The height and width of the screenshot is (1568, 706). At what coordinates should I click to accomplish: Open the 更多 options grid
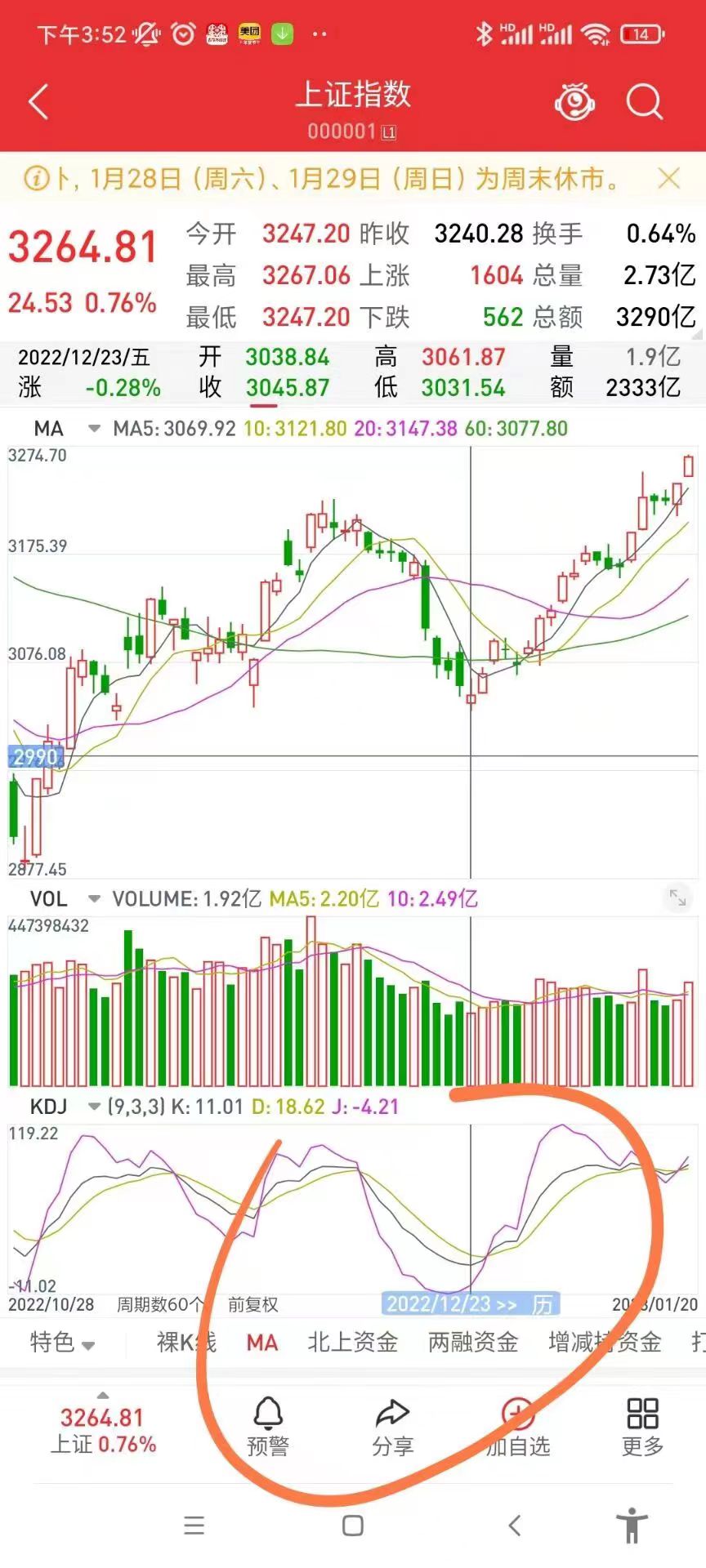(x=642, y=1428)
